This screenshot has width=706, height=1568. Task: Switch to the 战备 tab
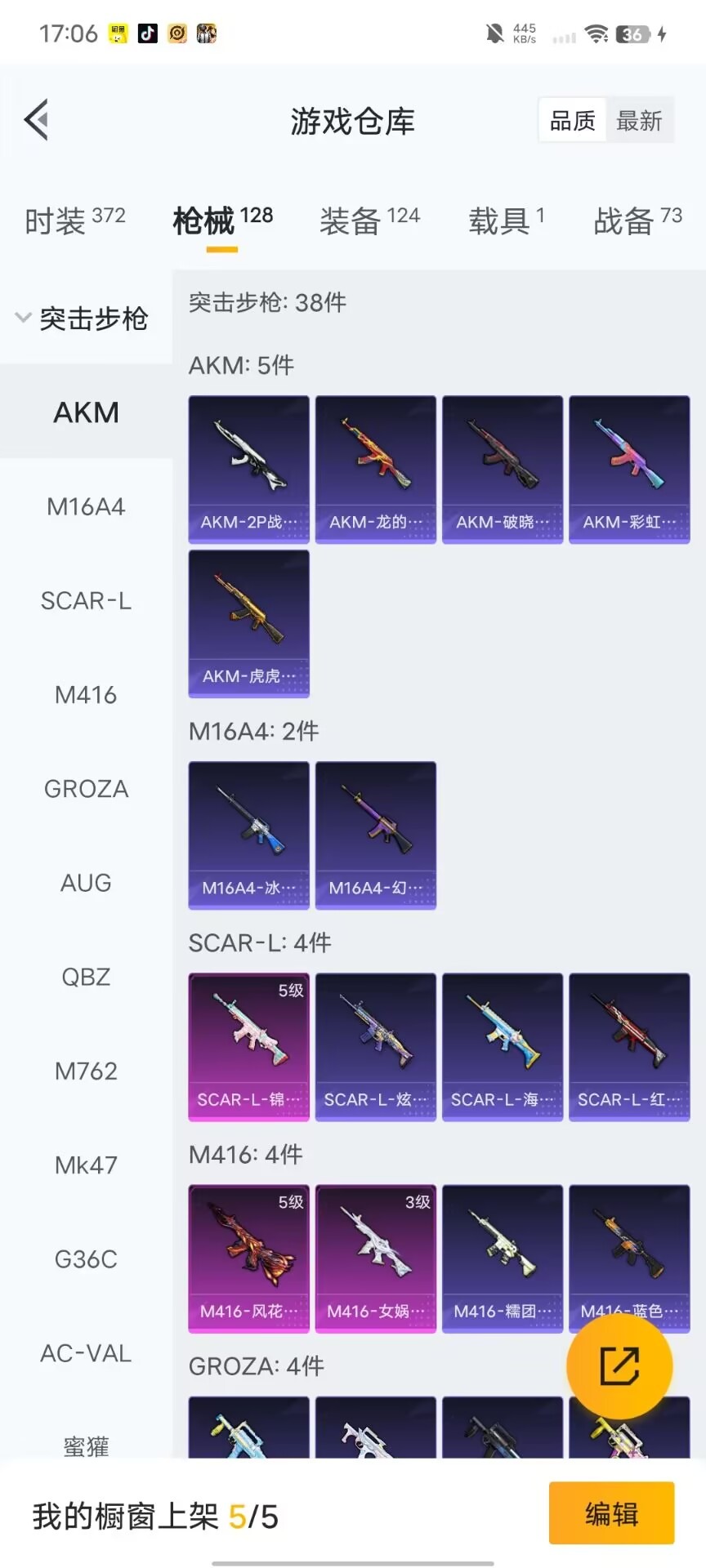point(637,220)
